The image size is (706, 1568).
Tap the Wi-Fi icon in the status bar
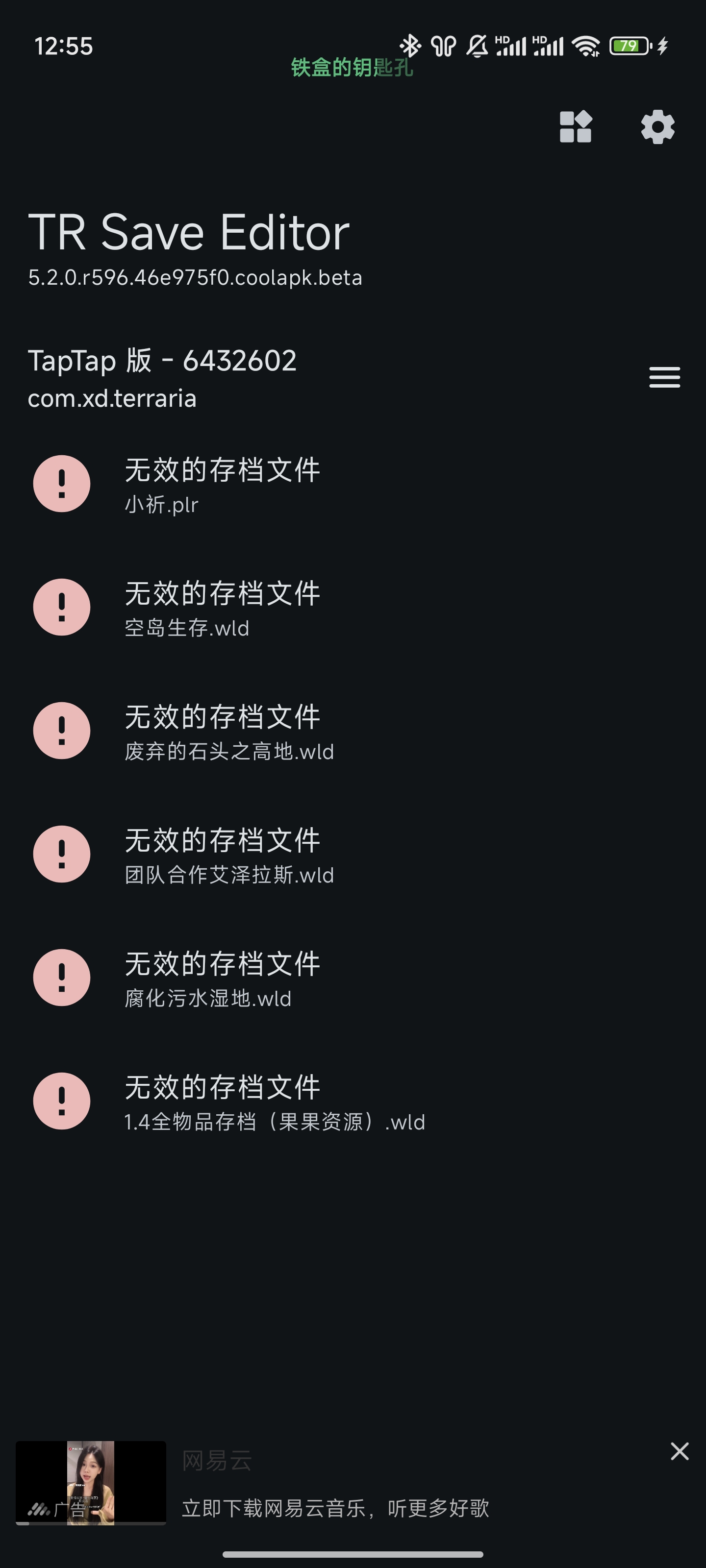(586, 46)
